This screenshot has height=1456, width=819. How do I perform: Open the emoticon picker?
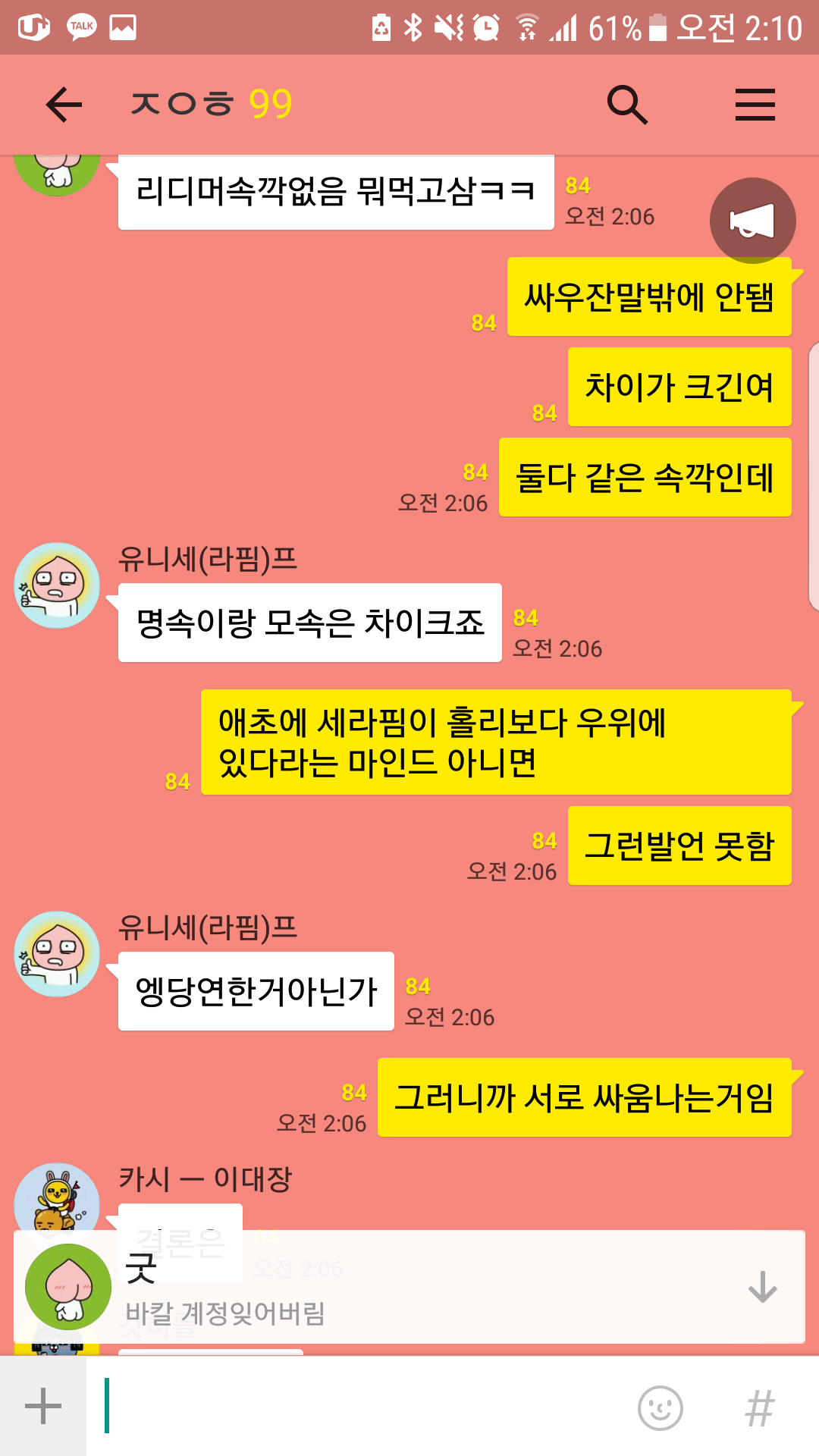coord(661,1408)
